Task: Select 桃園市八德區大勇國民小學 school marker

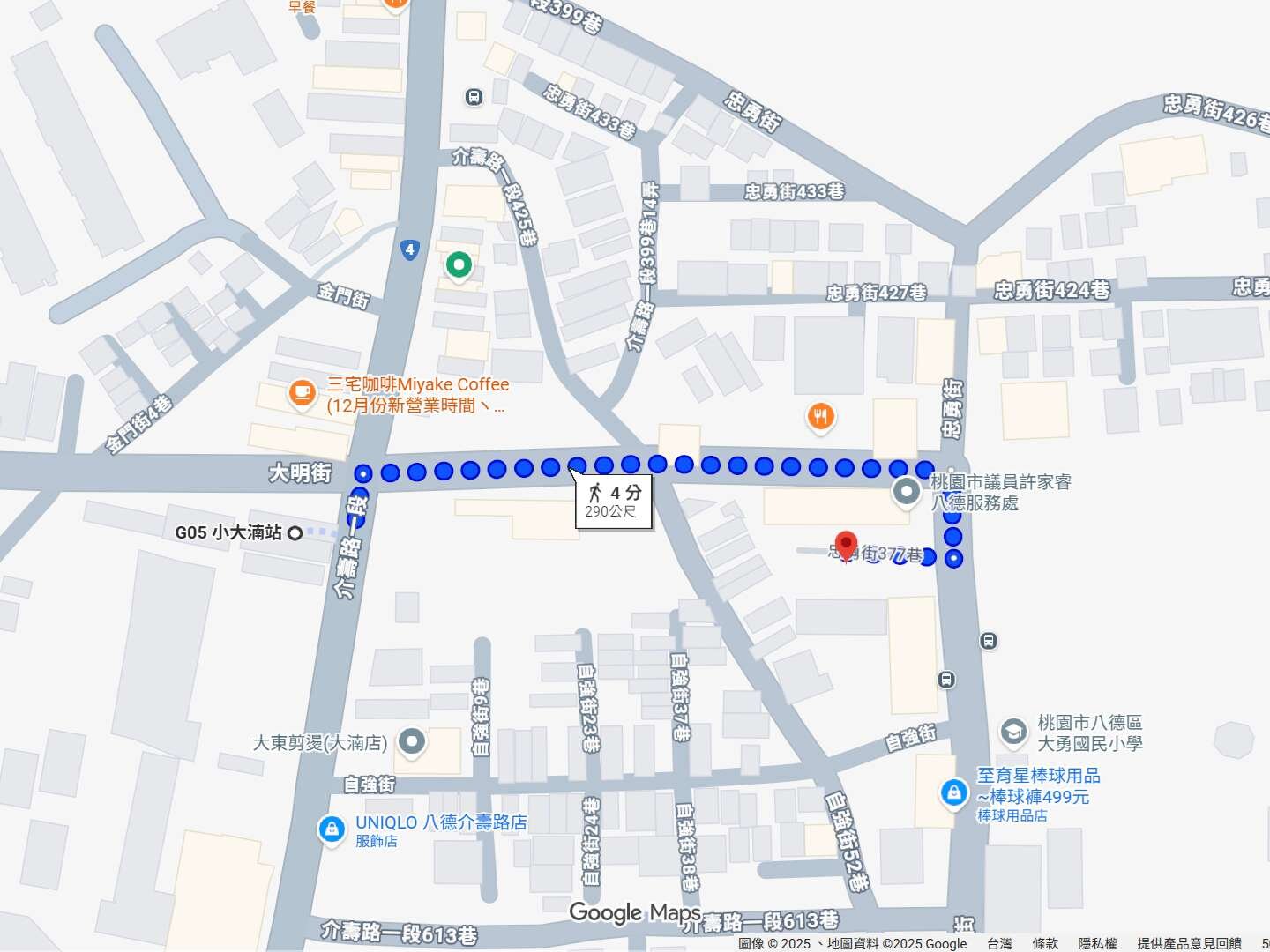Action: [1013, 732]
